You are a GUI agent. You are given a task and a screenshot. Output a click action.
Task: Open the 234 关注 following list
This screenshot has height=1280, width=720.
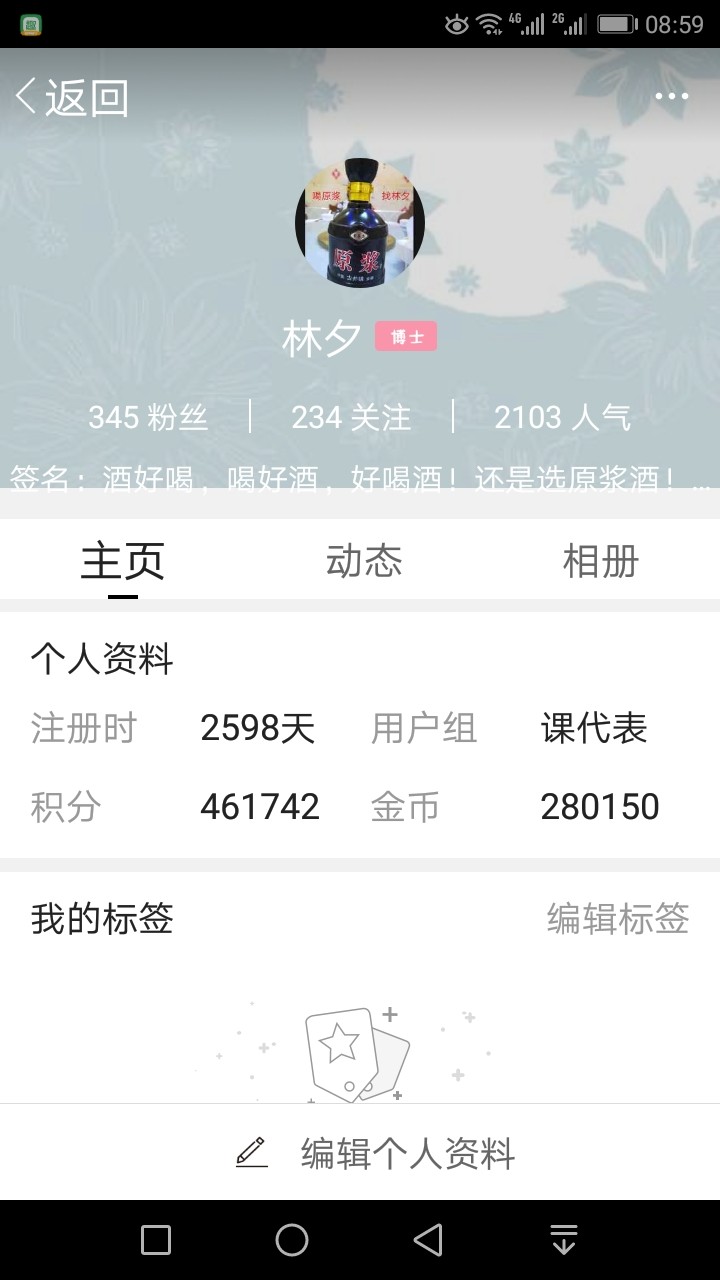(x=351, y=417)
